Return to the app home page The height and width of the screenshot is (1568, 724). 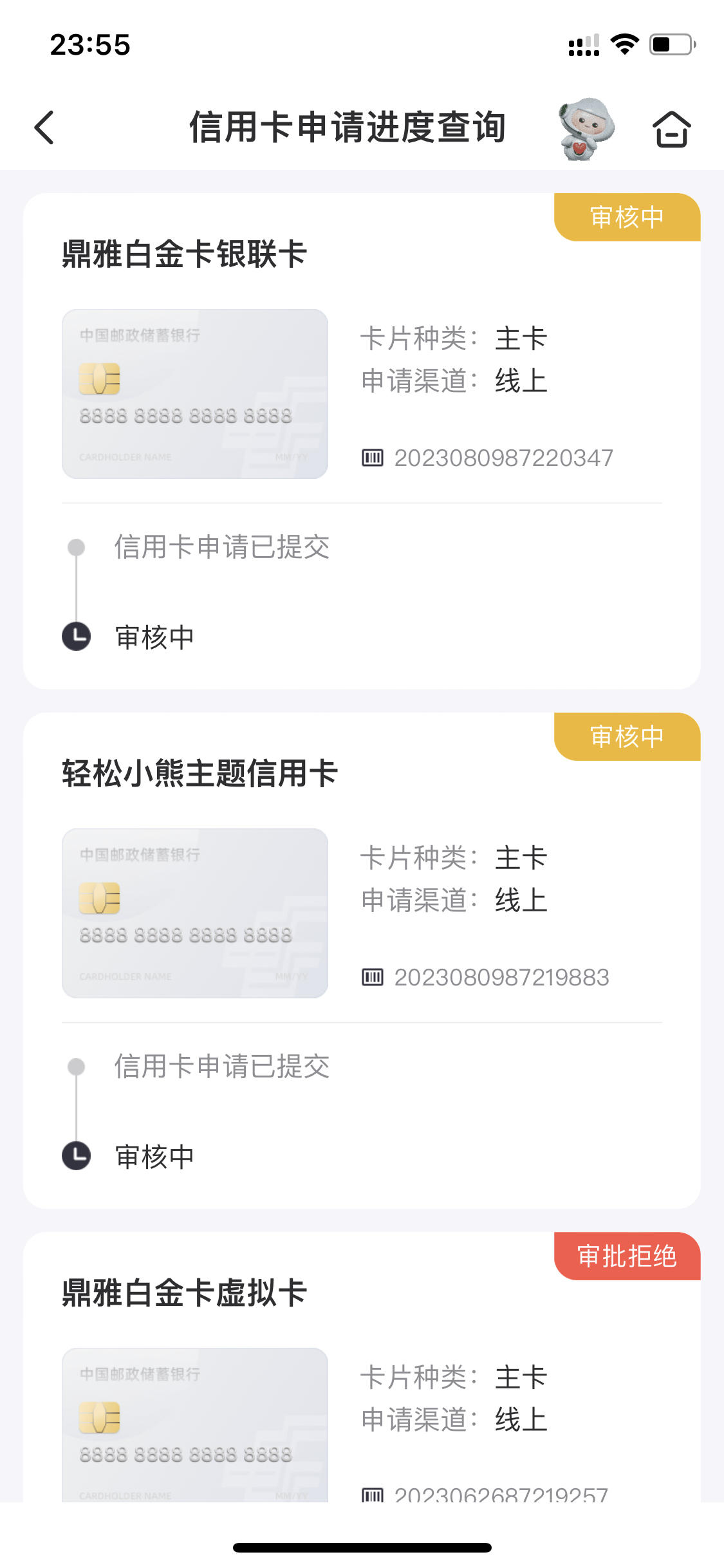pos(672,129)
